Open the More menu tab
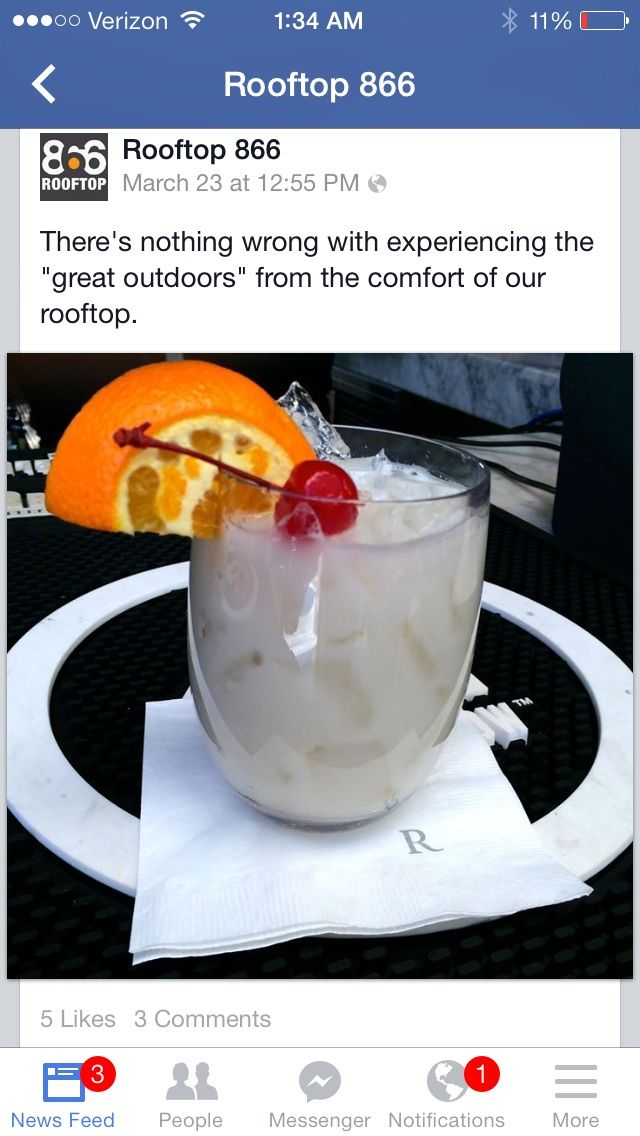This screenshot has height=1136, width=640. (x=575, y=1094)
